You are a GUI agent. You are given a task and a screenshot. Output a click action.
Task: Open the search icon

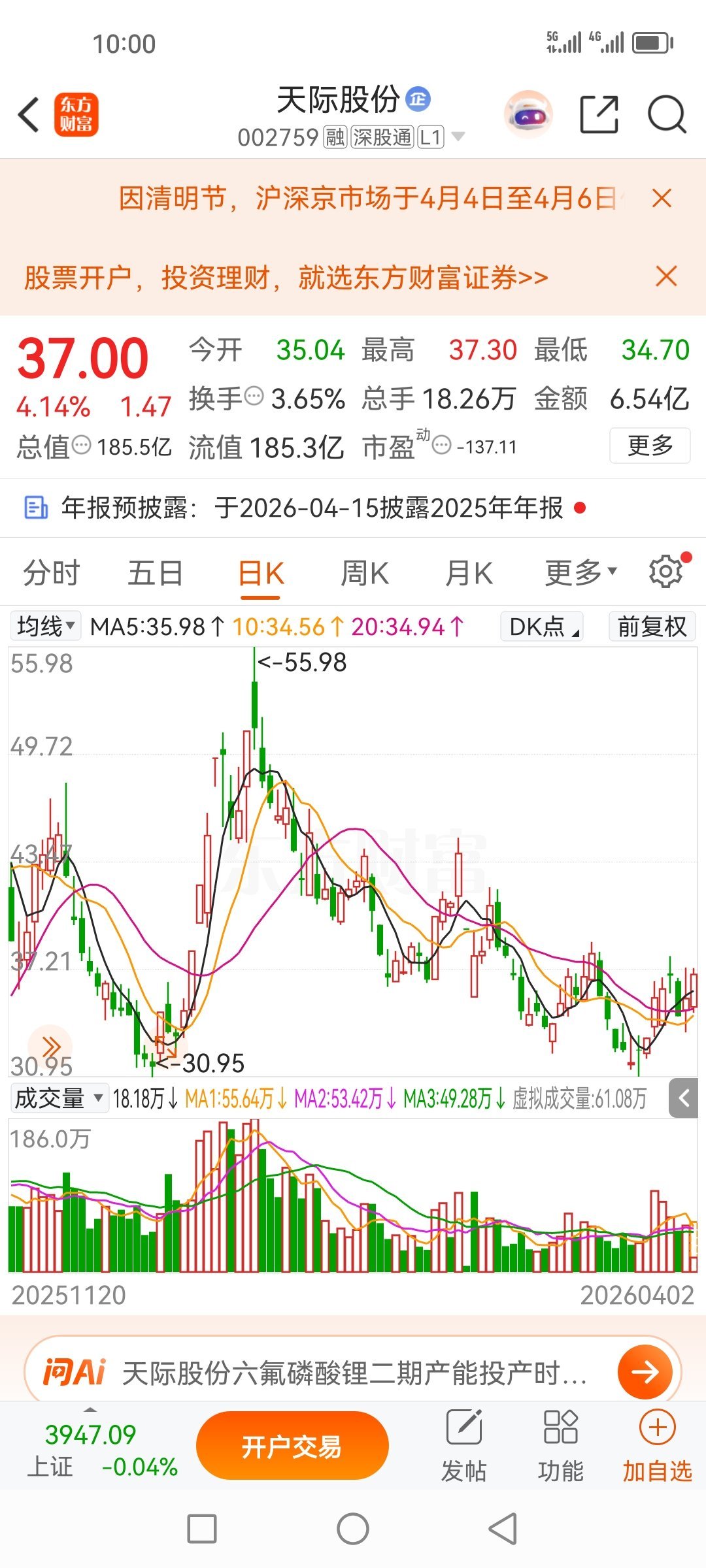click(666, 113)
